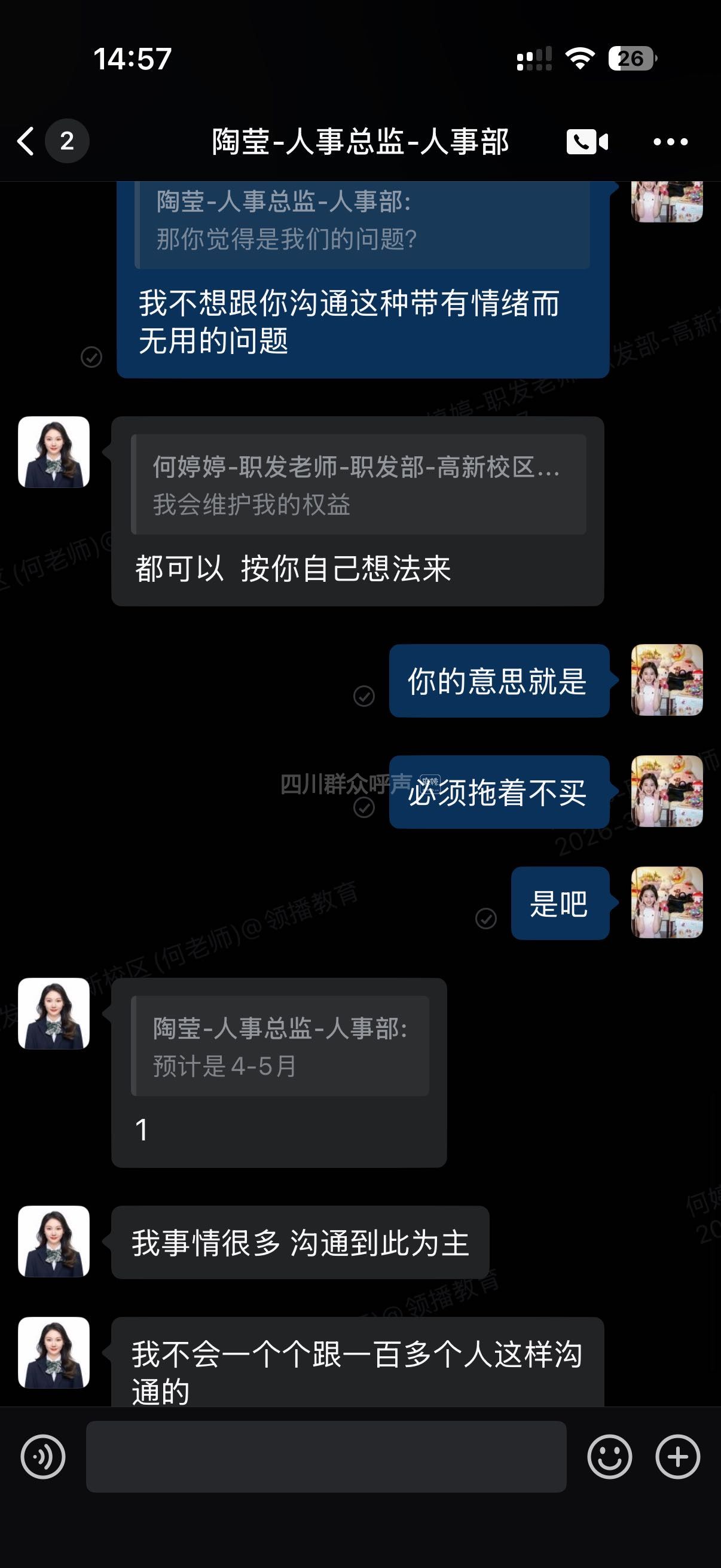
Task: Tap 陶莹's avatar beside "我事情很多 沟通到此为主"
Action: point(54,1241)
